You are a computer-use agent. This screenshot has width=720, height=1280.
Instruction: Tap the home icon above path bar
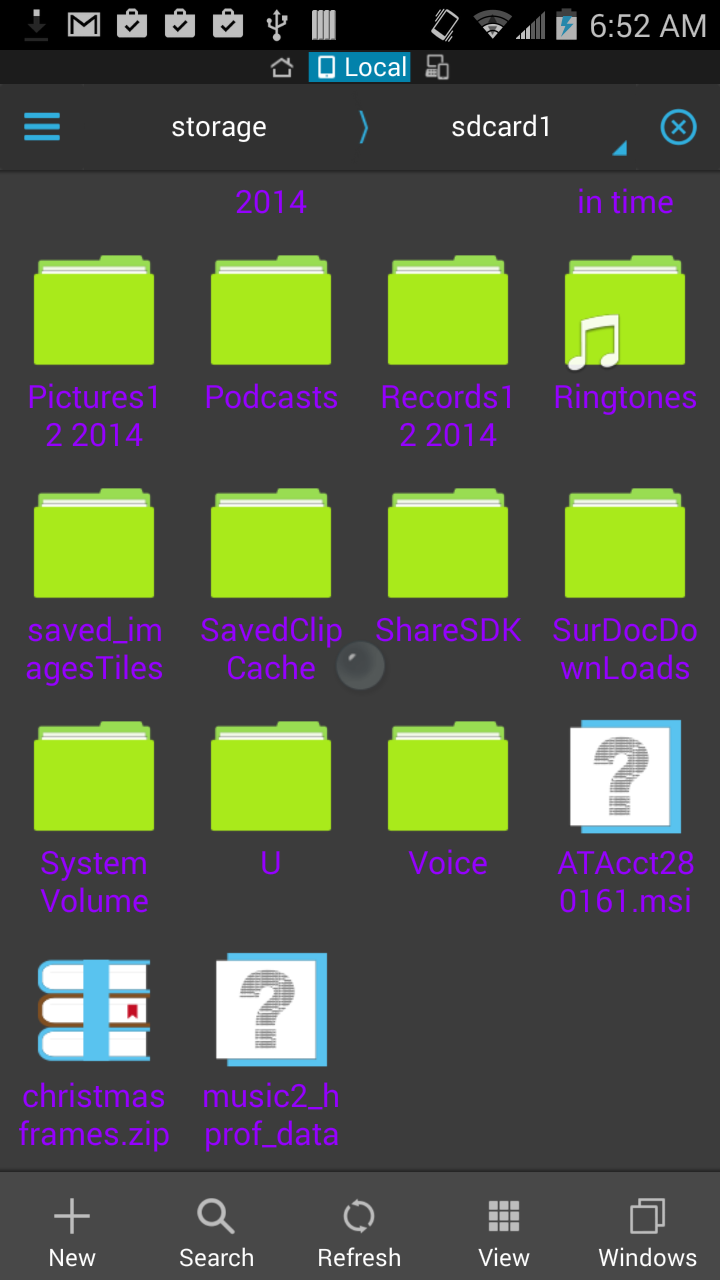click(282, 67)
